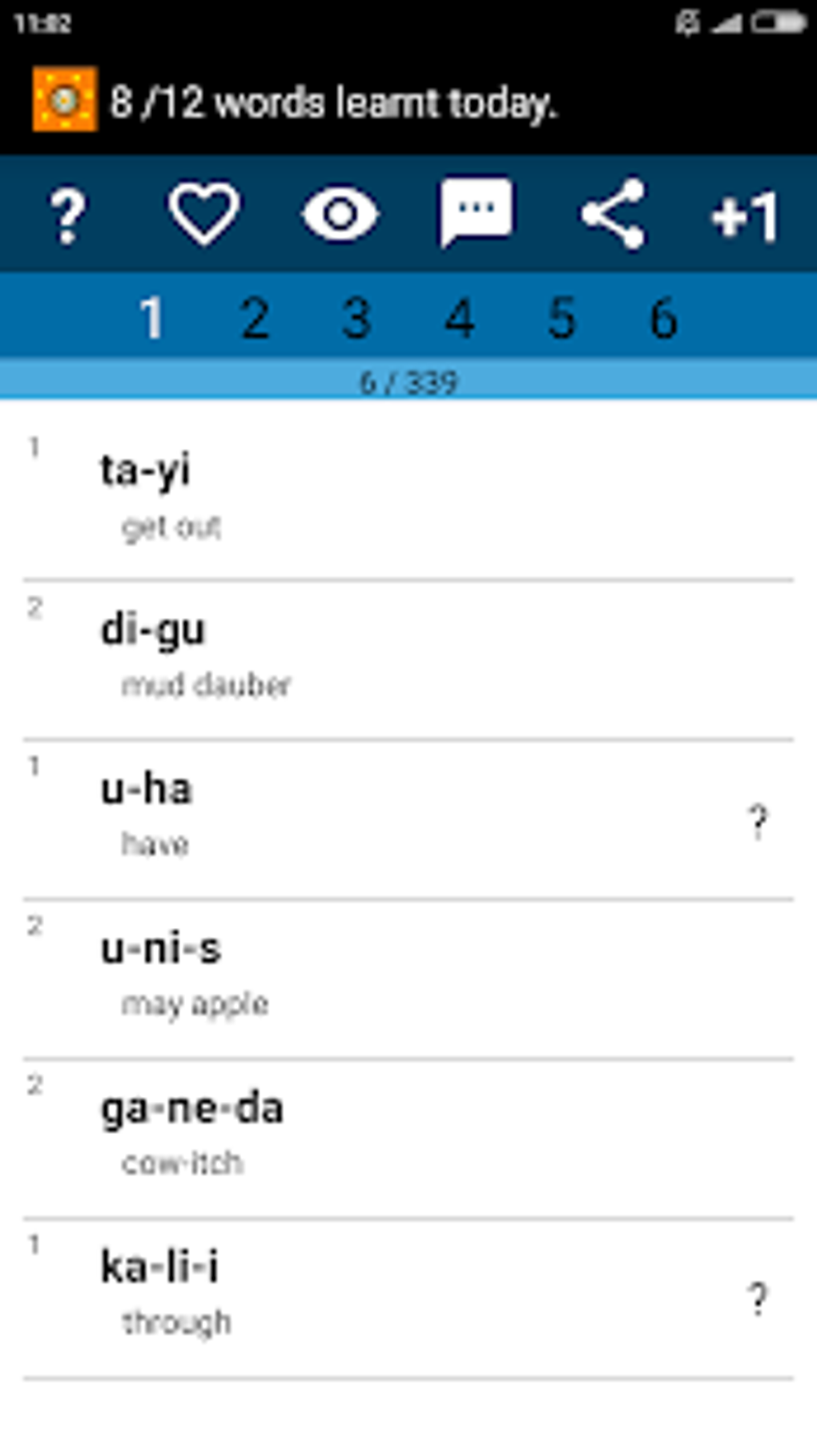Tap the question mark beside u-ha
The width and height of the screenshot is (817, 1456).
click(x=758, y=821)
